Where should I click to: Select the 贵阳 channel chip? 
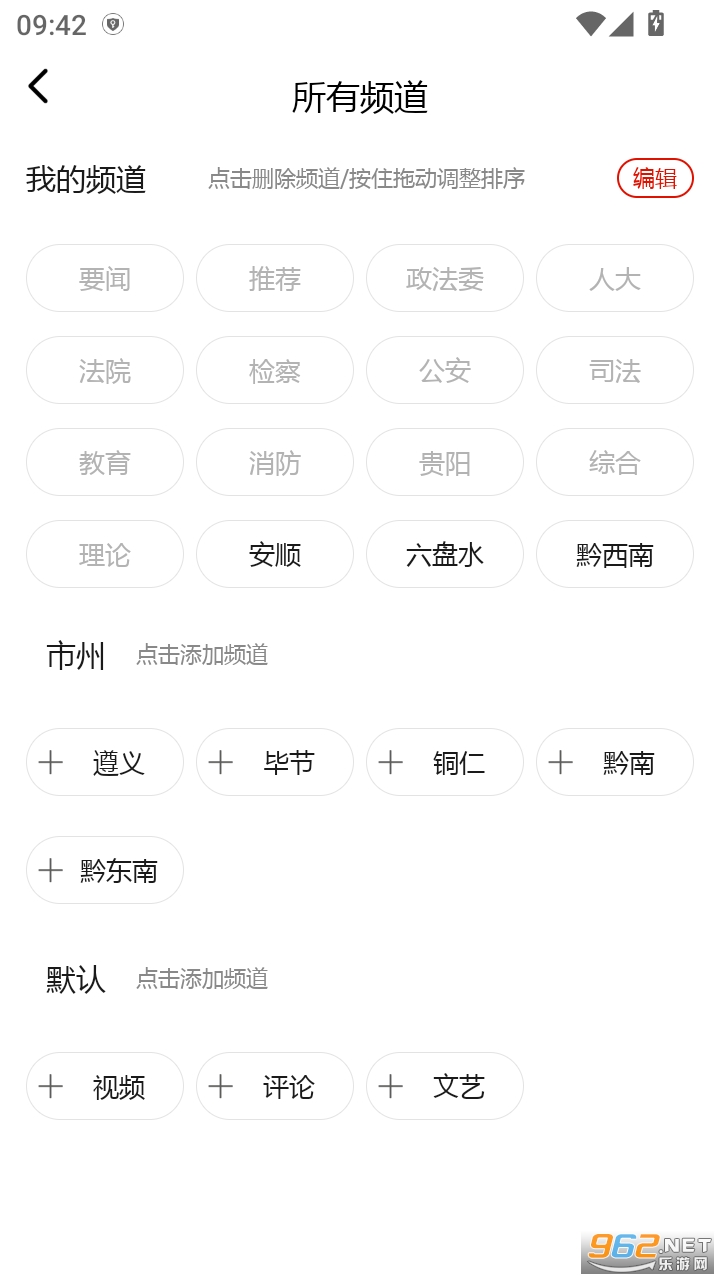pyautogui.click(x=445, y=462)
